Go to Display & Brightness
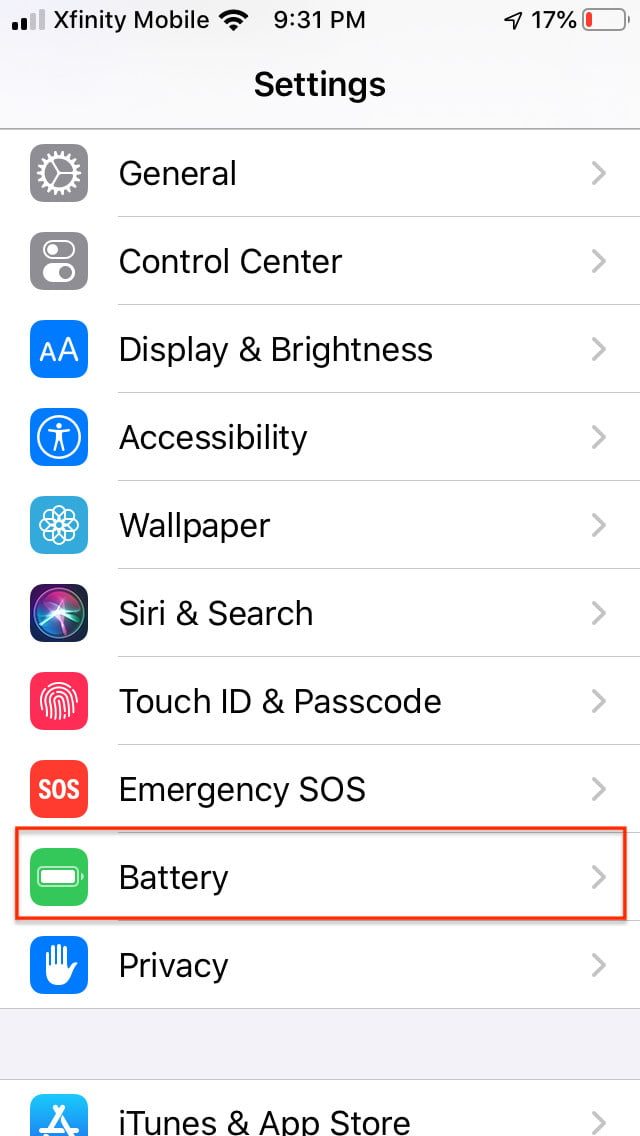Screen dimensions: 640x1136 click(x=320, y=349)
